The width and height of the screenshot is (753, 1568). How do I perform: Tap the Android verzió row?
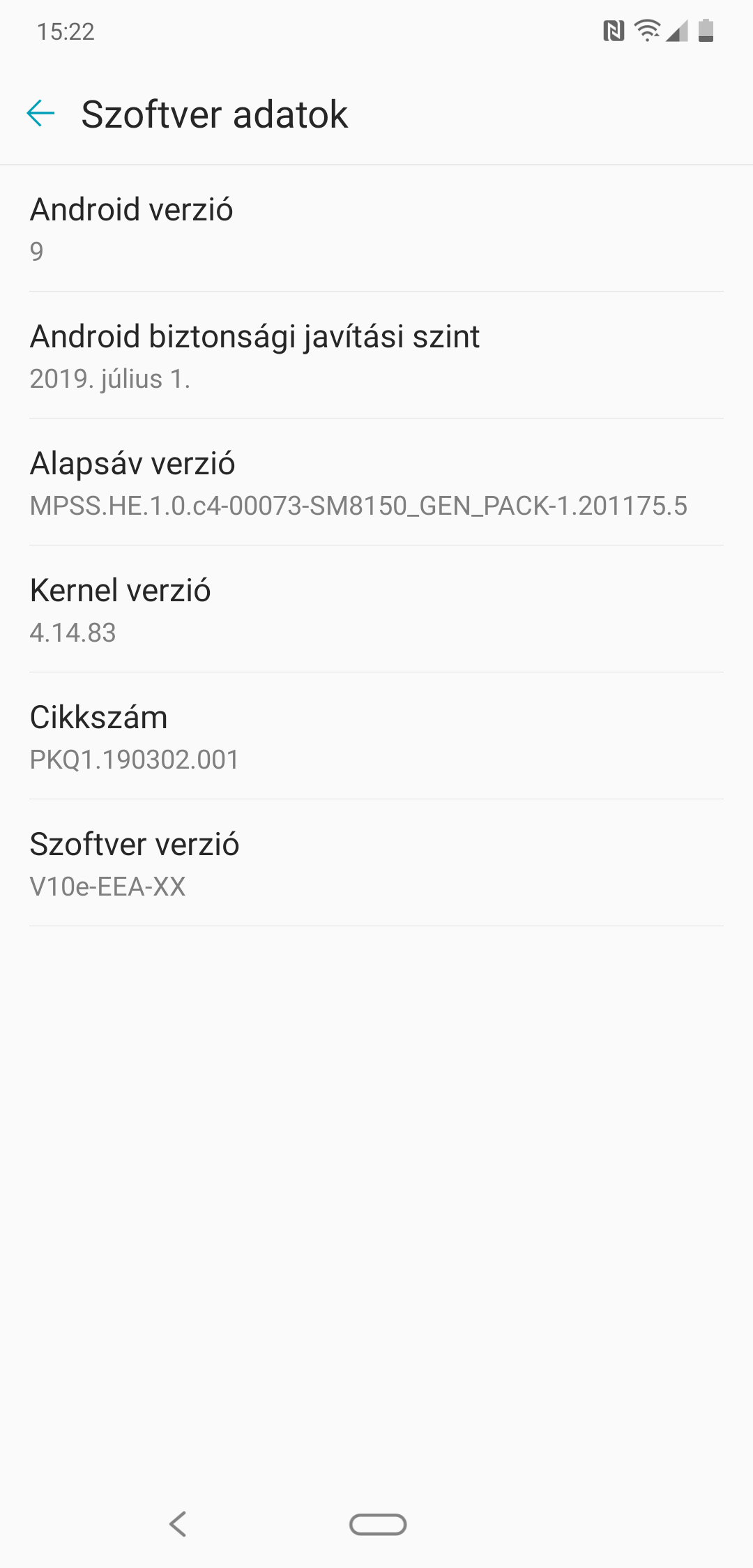[376, 229]
